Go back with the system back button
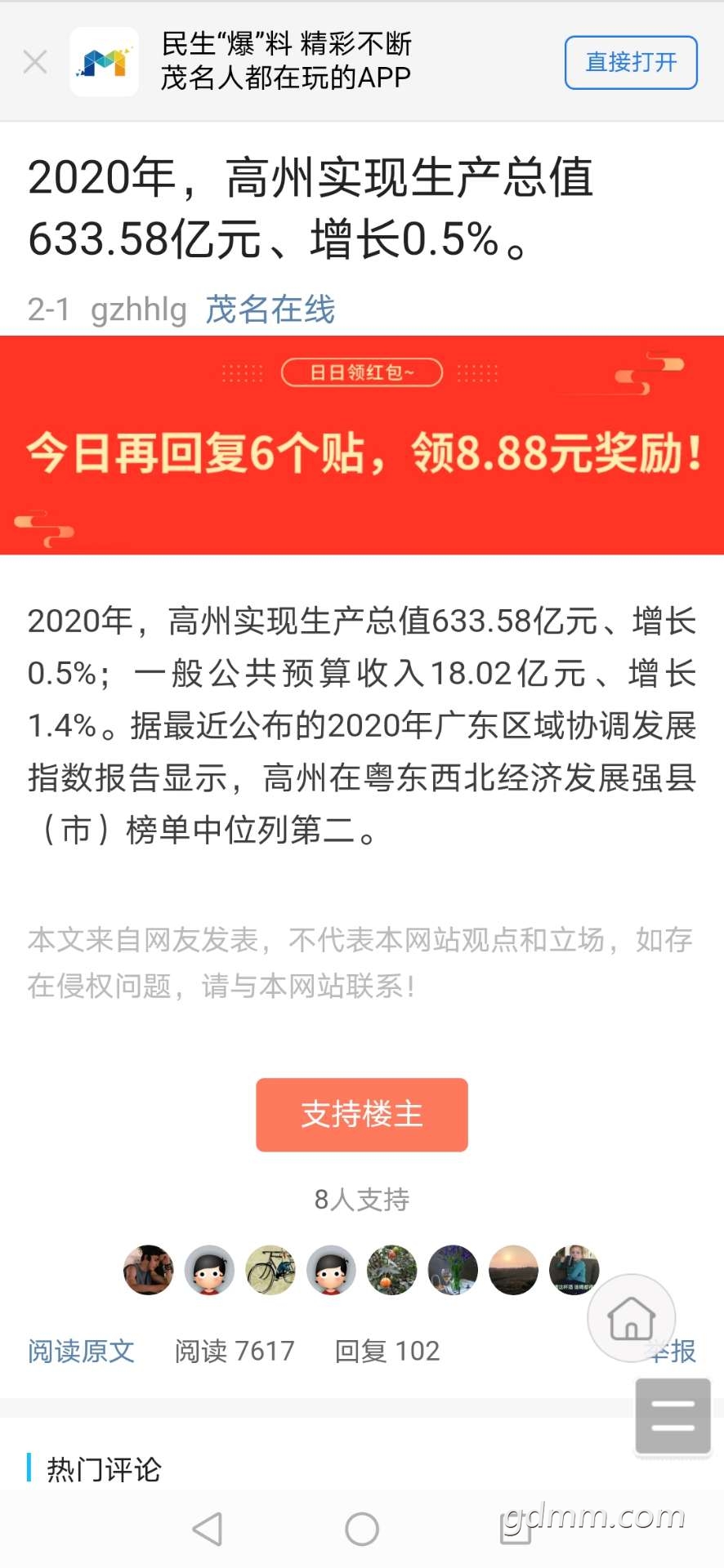The image size is (724, 1568). tap(208, 1529)
